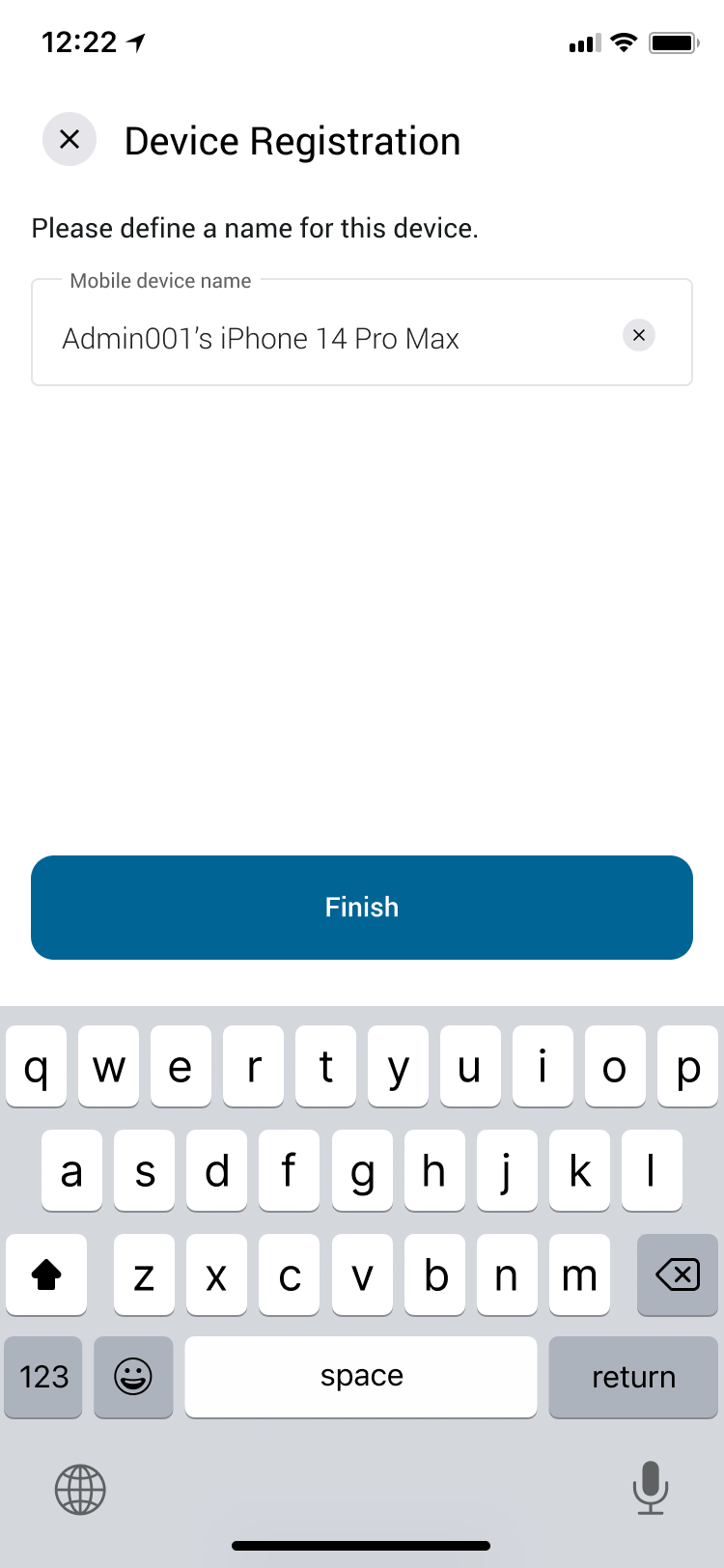
Task: Enable shift on the keyboard
Action: pos(46,1274)
